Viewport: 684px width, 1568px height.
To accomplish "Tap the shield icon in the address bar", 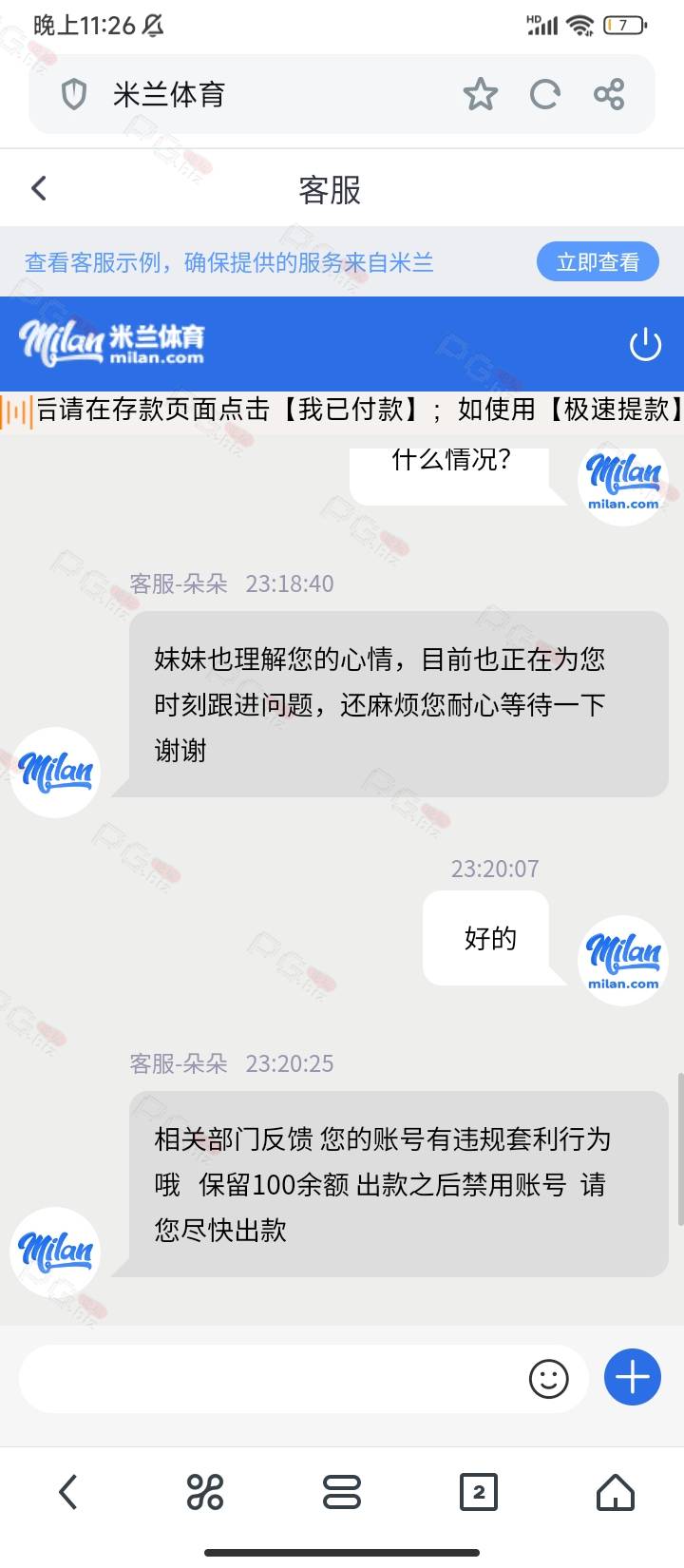I will [x=74, y=95].
